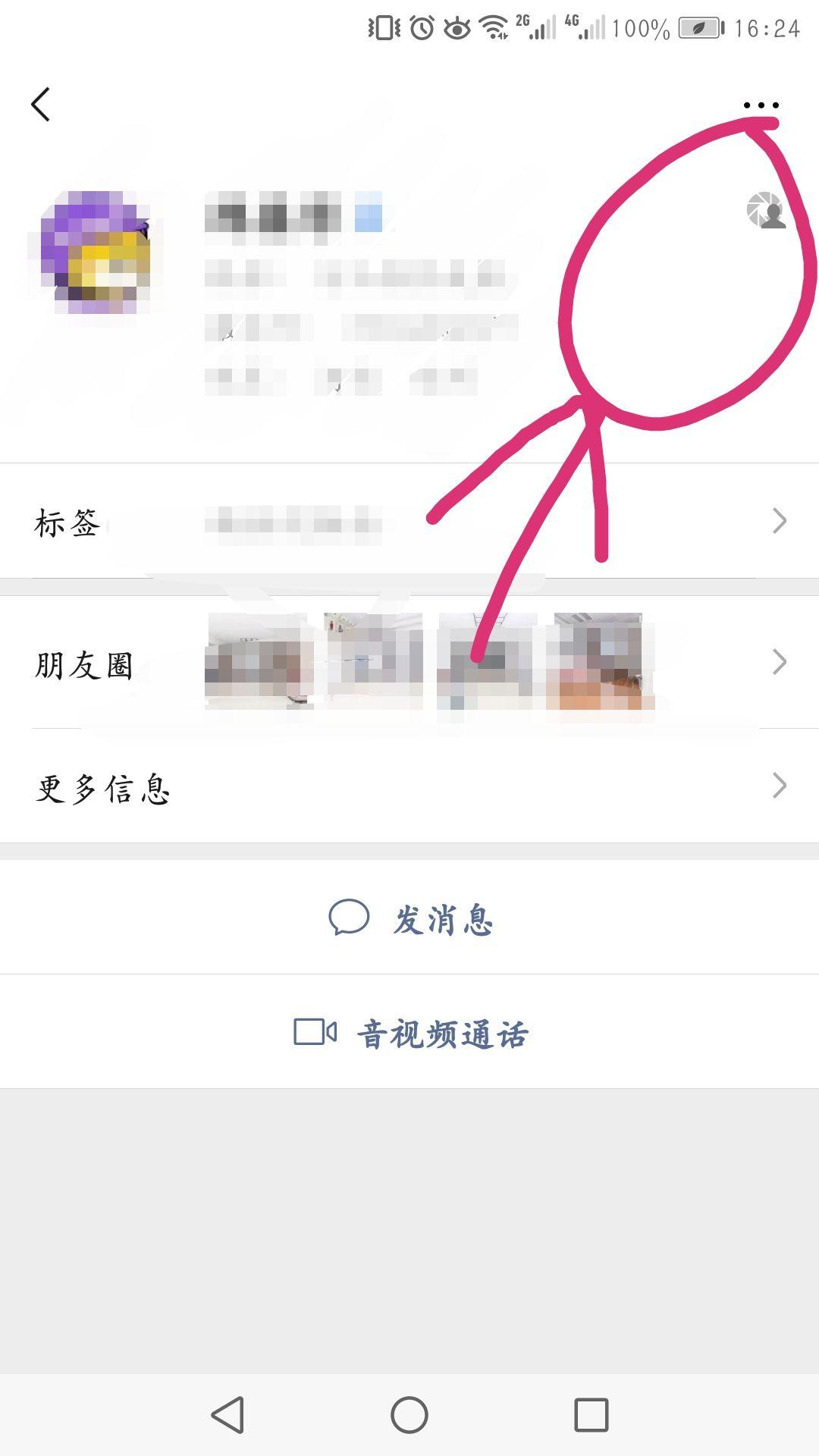The image size is (819, 1456).
Task: Open the 朋友圈 moments row
Action: click(x=409, y=663)
